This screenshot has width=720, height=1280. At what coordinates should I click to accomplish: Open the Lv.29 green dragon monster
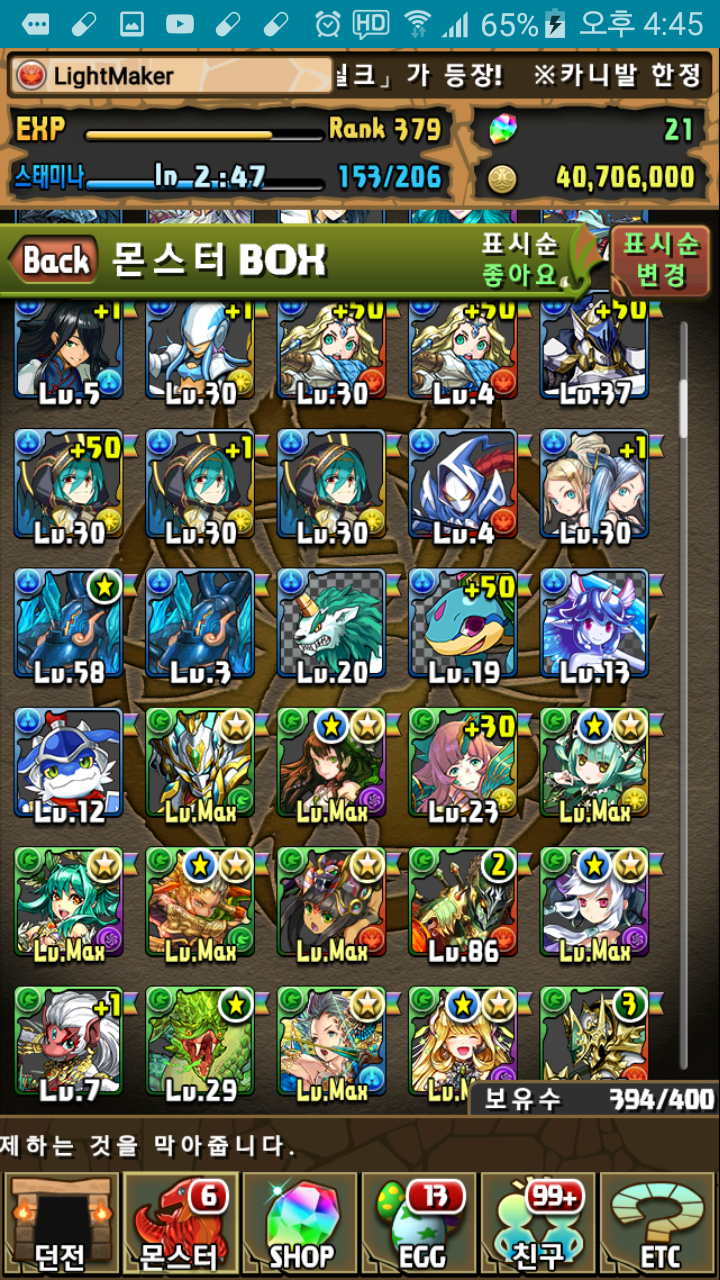point(200,1040)
